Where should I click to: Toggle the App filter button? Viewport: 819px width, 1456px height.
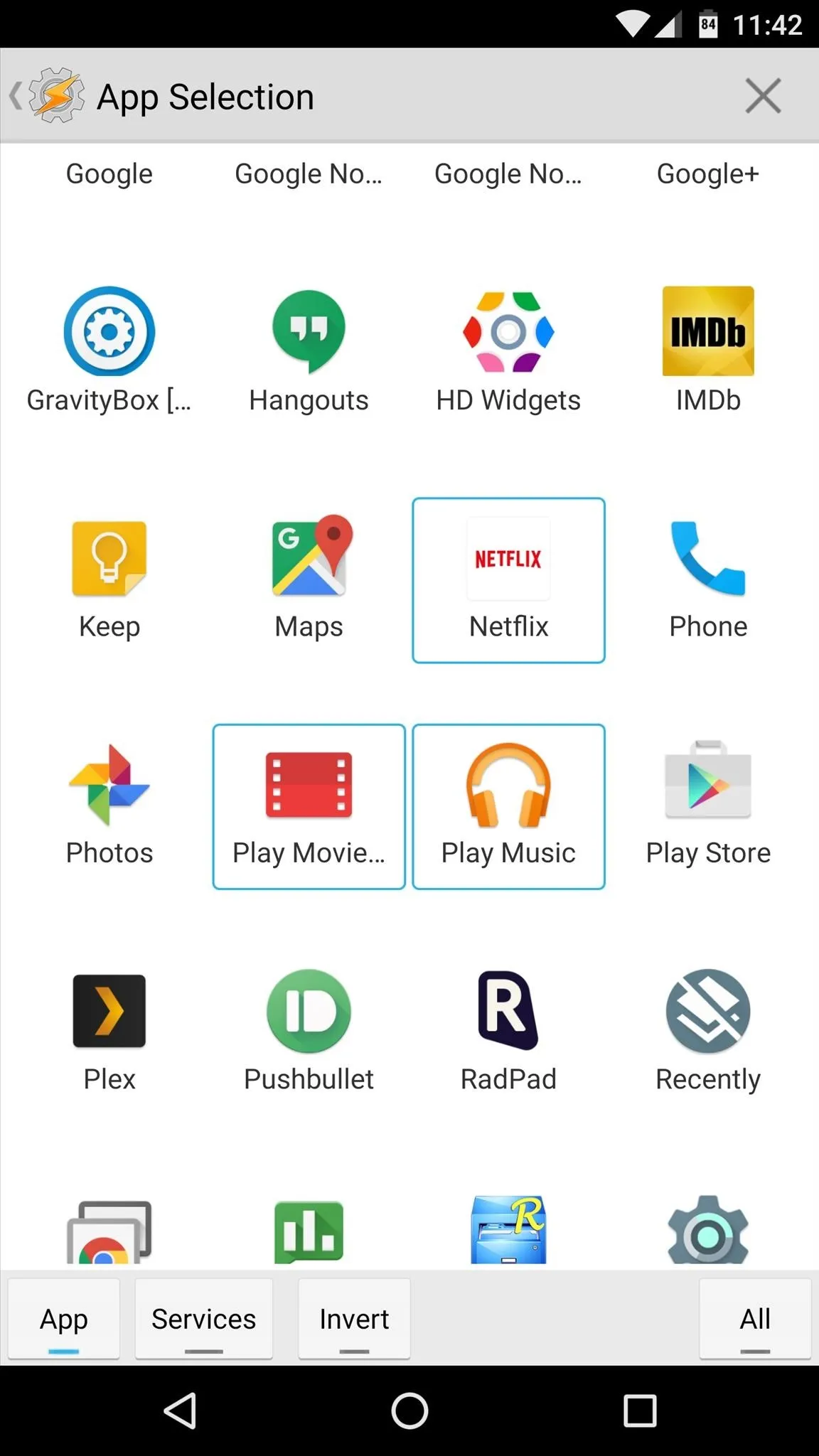64,1319
